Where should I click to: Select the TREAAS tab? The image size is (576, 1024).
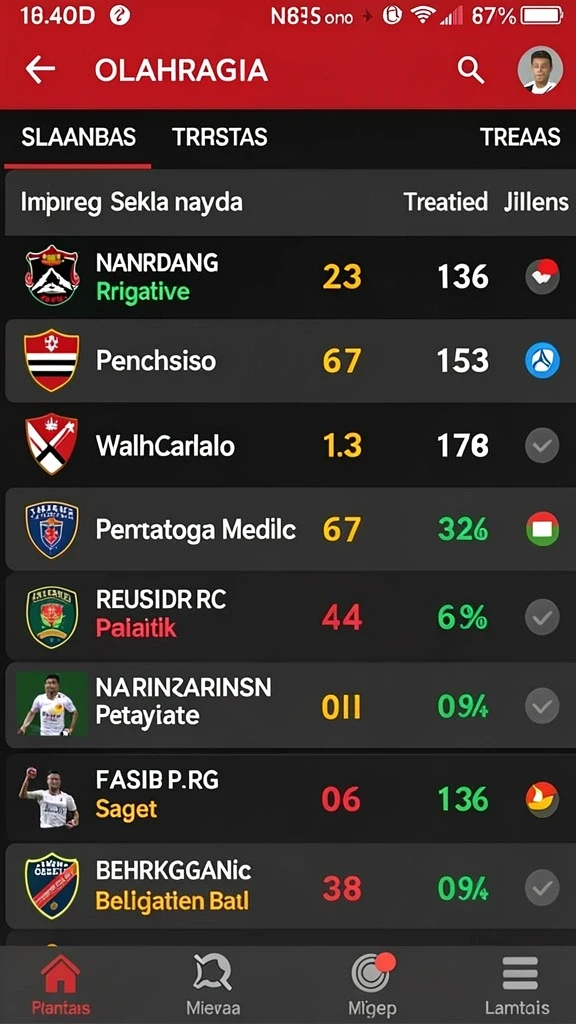tap(520, 137)
